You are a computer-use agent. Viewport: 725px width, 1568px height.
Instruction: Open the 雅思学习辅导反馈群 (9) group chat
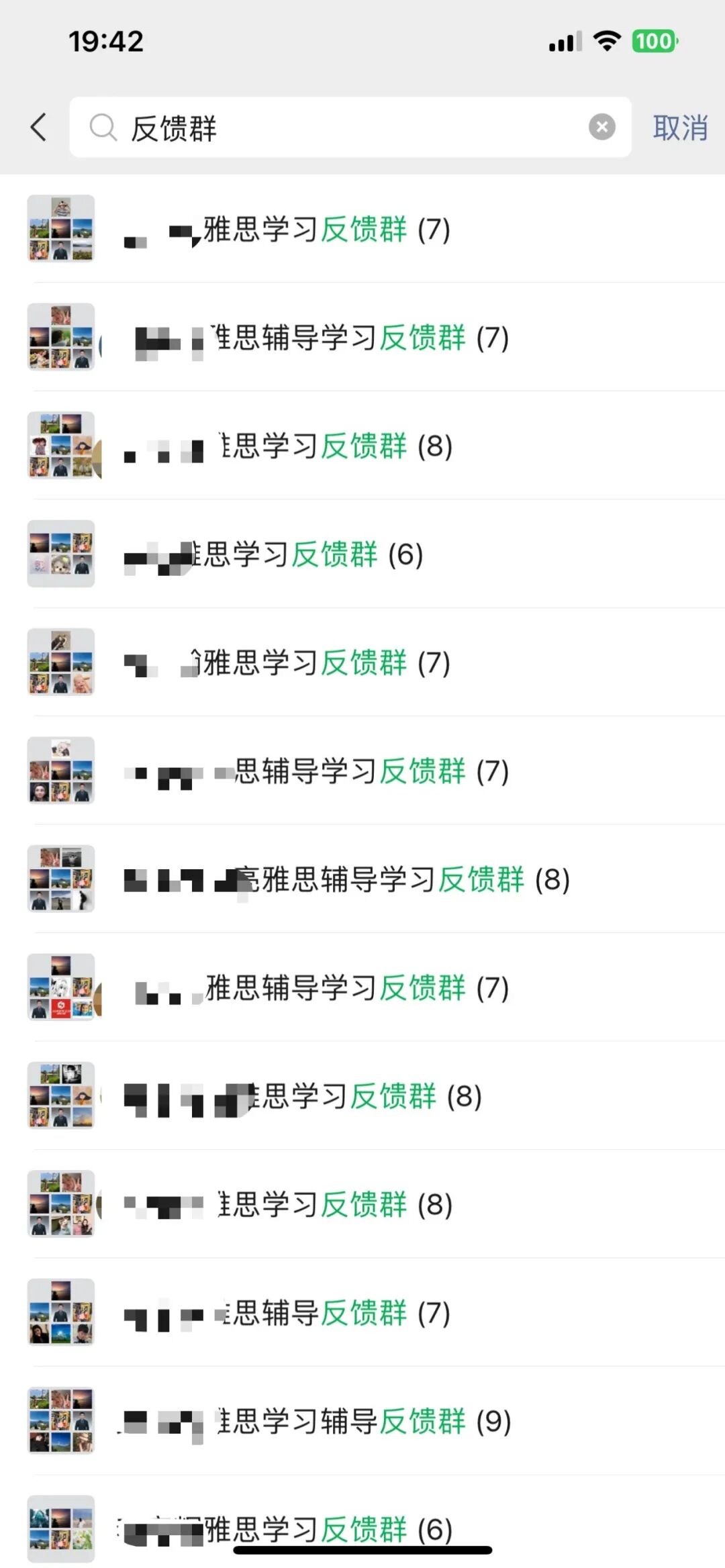coord(362,1420)
